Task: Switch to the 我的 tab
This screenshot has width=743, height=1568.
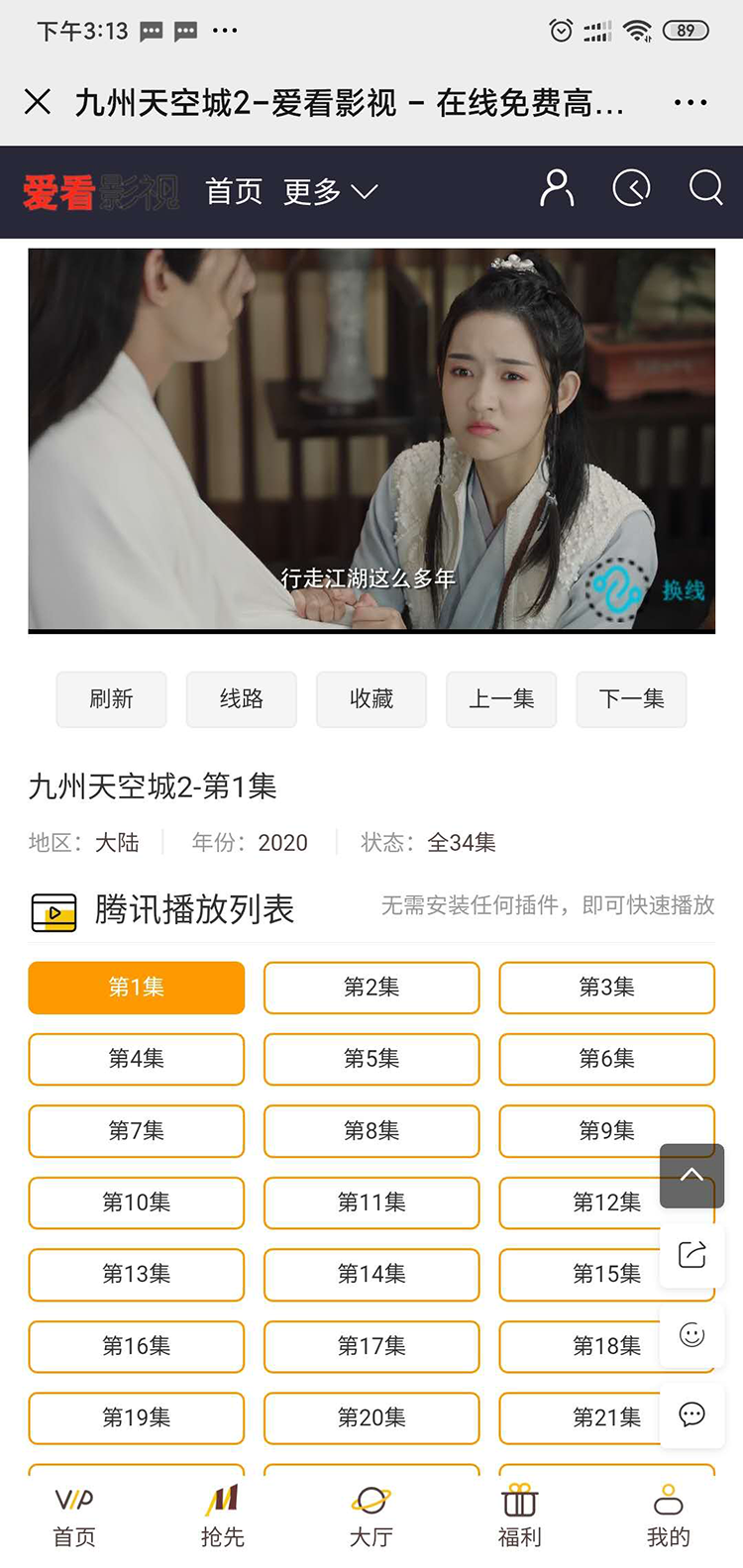Action: coord(668,1516)
